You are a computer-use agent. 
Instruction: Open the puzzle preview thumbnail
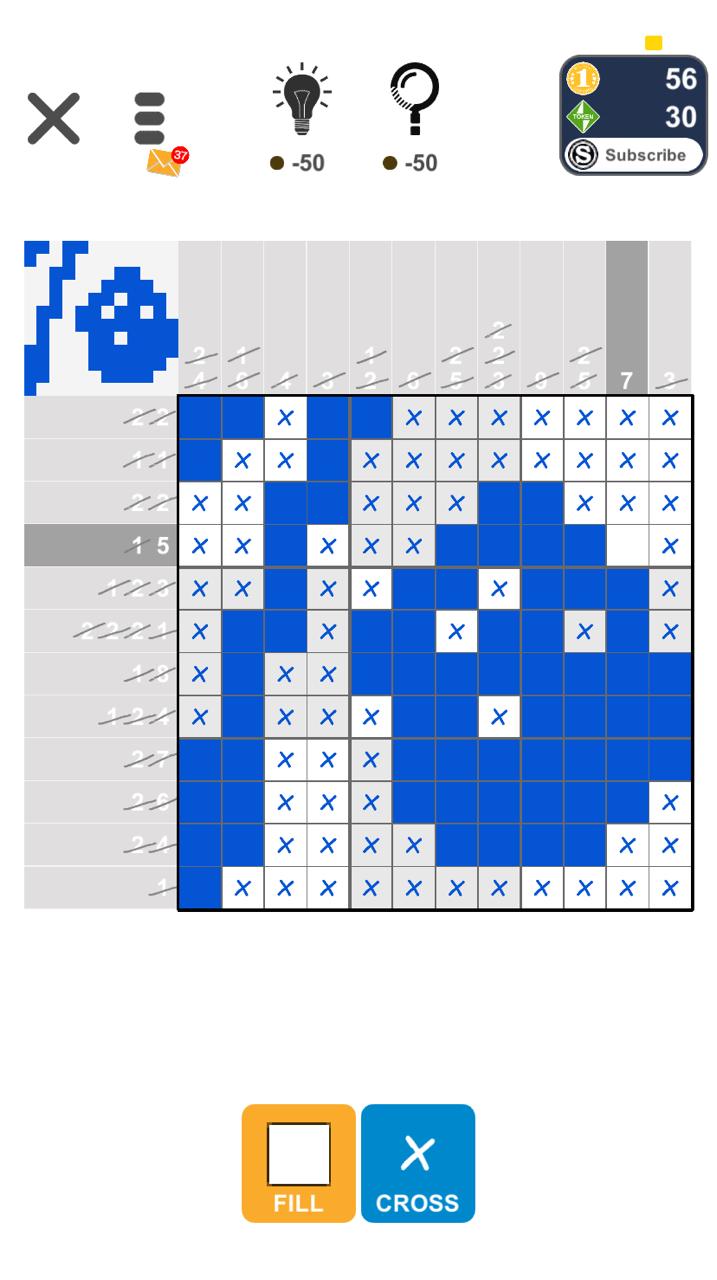[x=101, y=318]
